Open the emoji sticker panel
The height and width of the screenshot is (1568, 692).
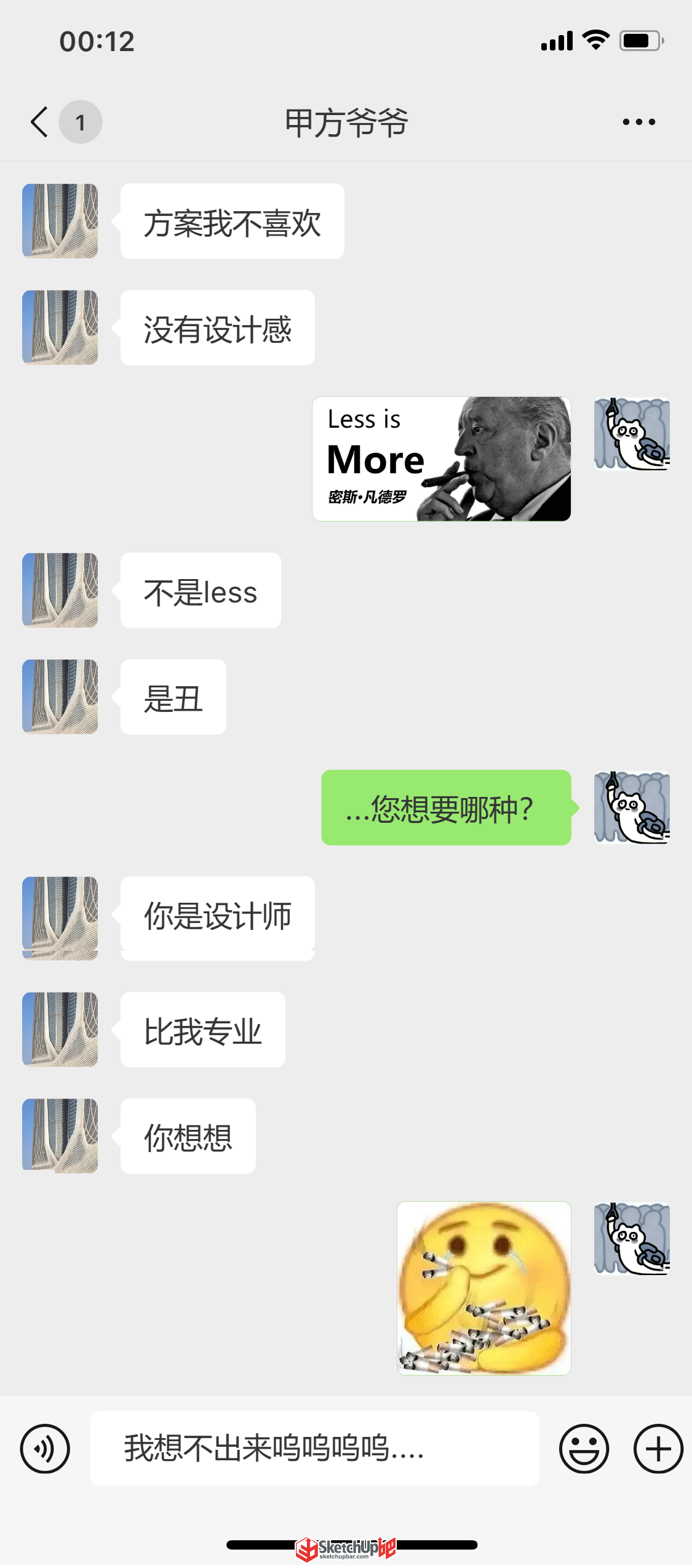584,1449
